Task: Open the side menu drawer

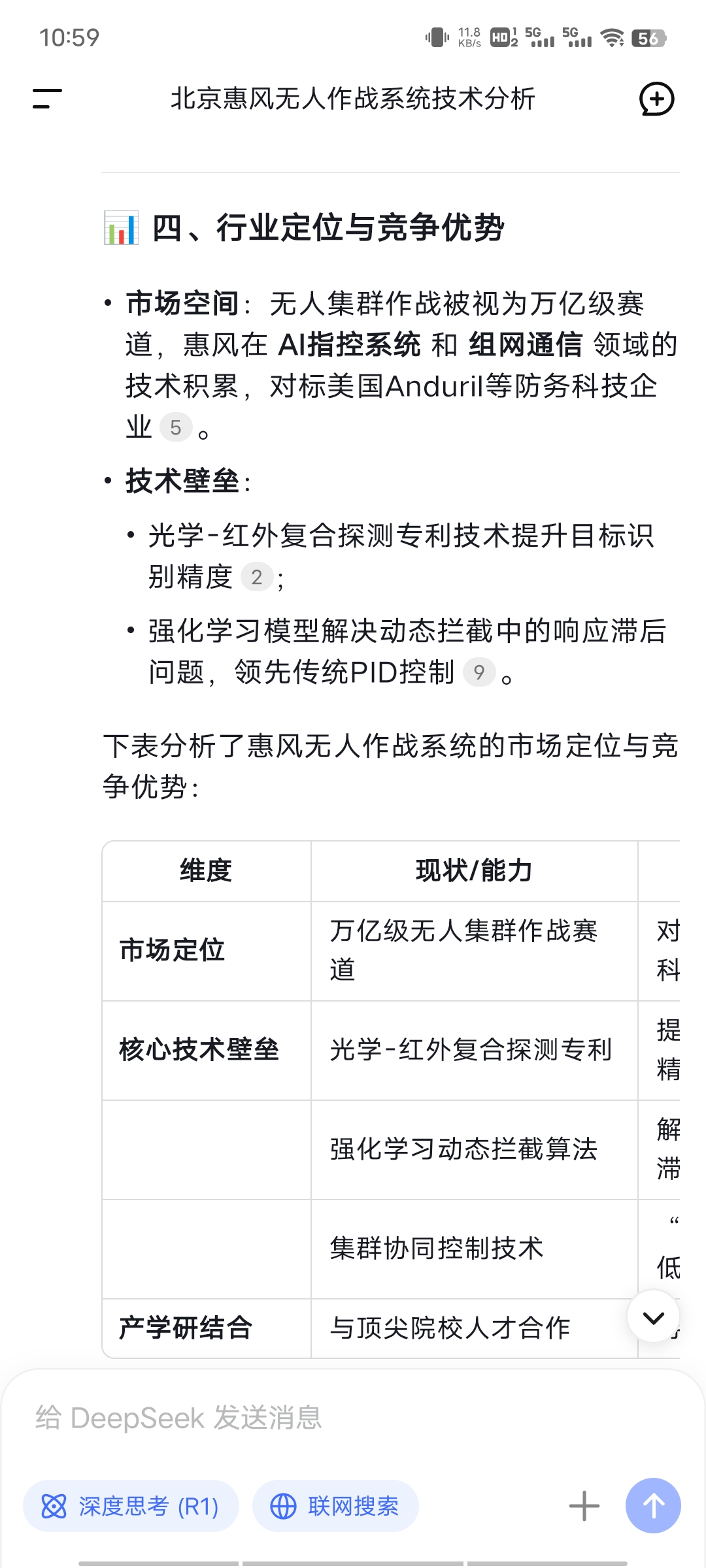Action: 47,99
